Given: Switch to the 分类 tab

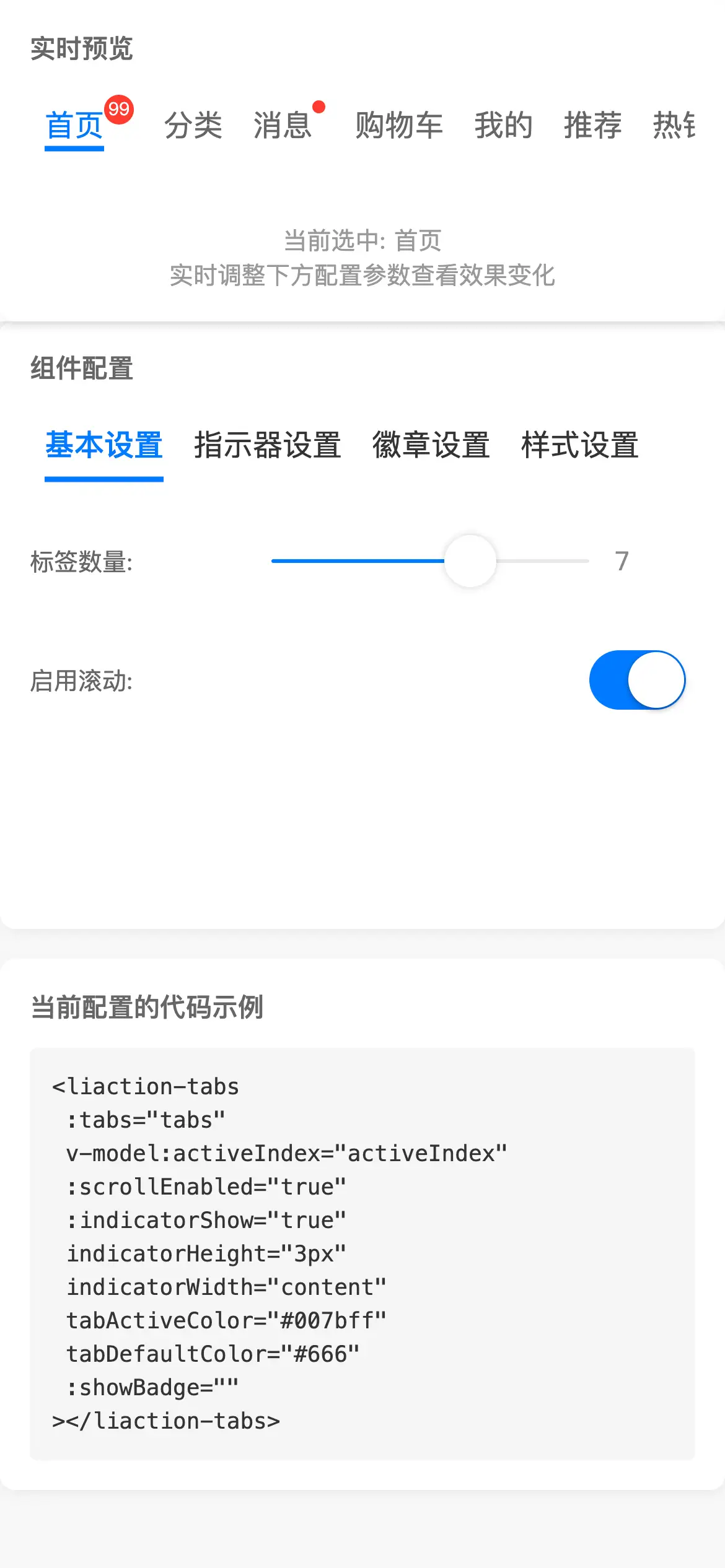Looking at the screenshot, I should 193,126.
